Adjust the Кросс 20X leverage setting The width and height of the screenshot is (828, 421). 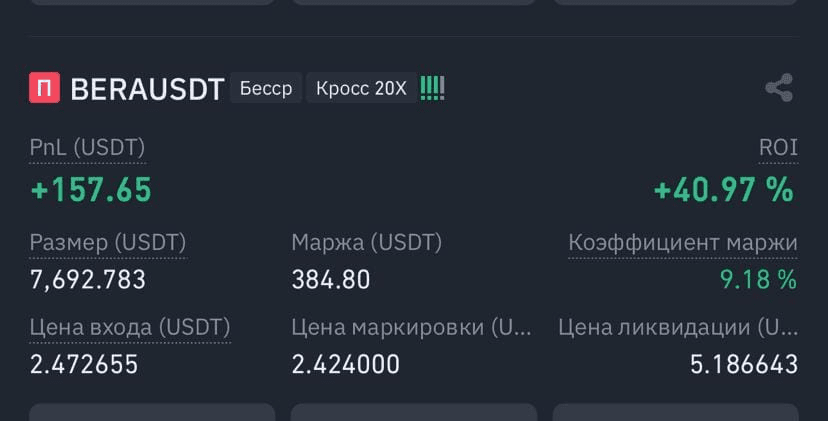(361, 89)
